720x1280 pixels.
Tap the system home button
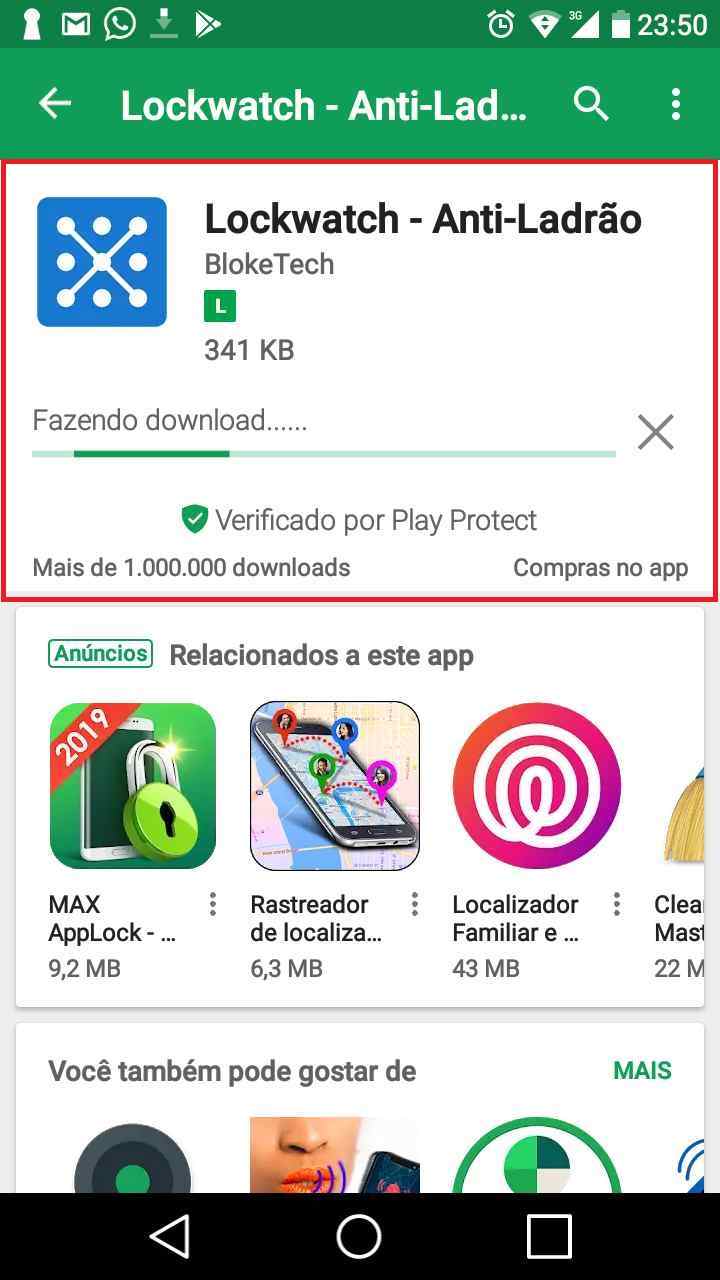[359, 1236]
